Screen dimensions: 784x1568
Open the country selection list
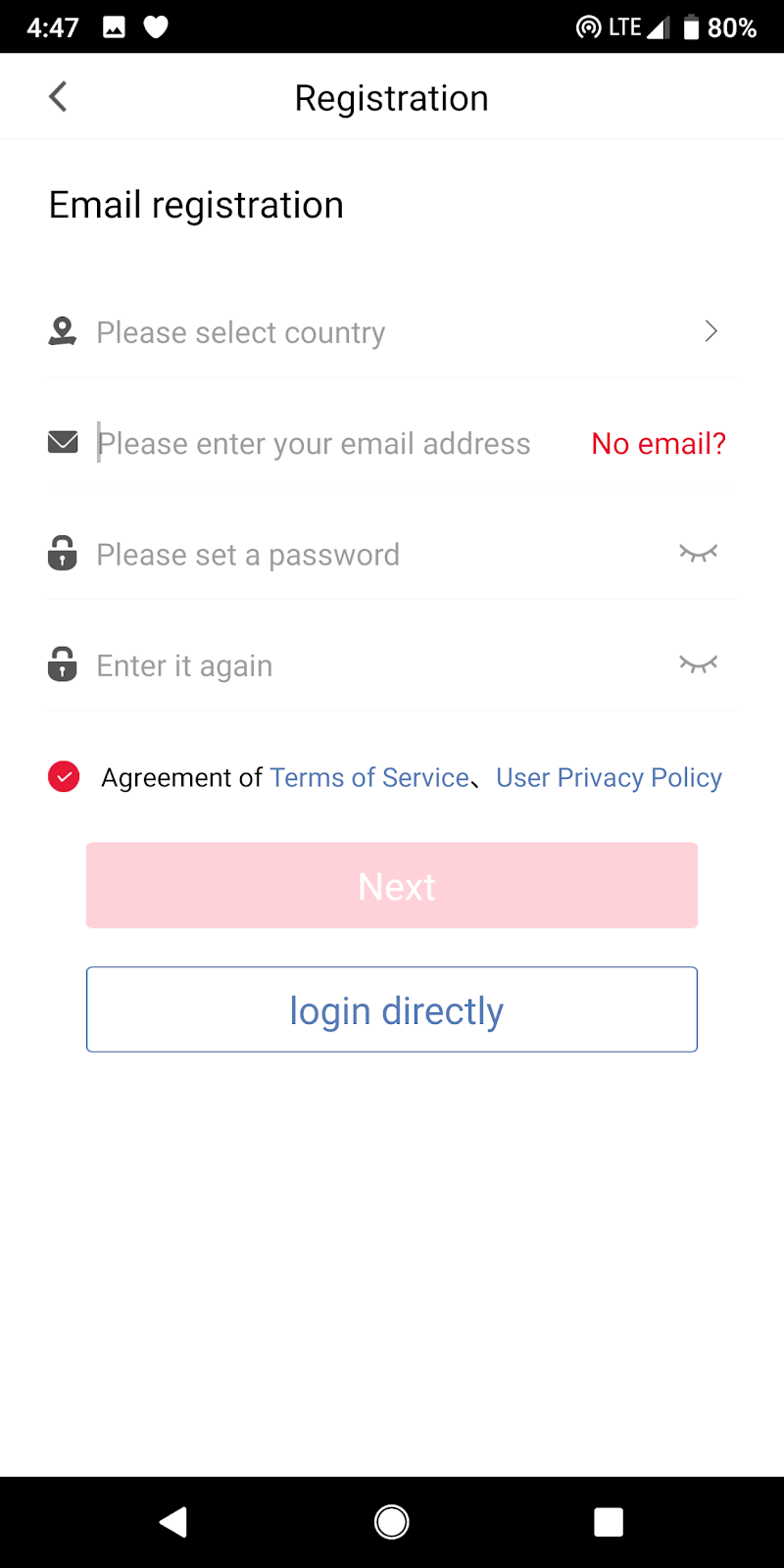(392, 332)
